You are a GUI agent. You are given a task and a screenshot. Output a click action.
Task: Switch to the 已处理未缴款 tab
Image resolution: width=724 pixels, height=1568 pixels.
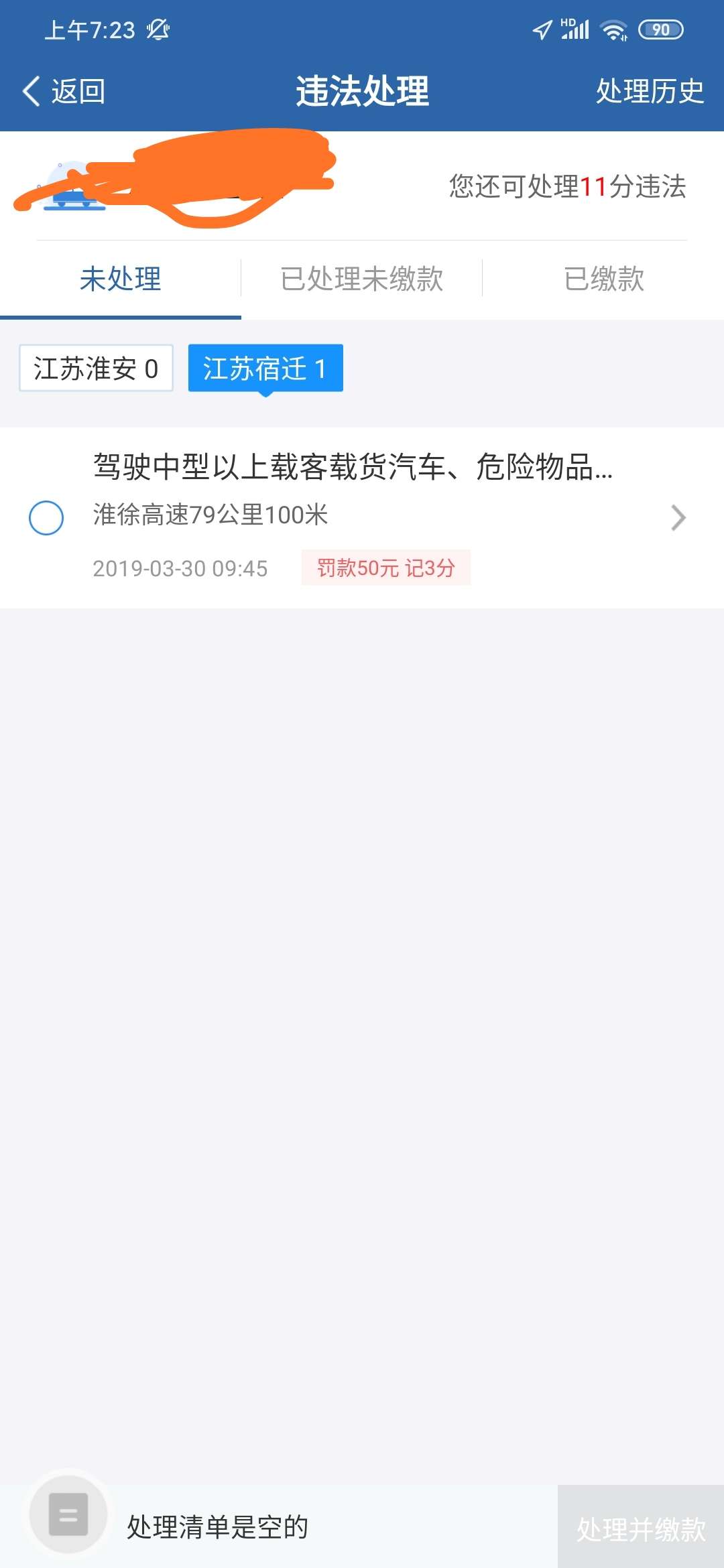[x=361, y=279]
